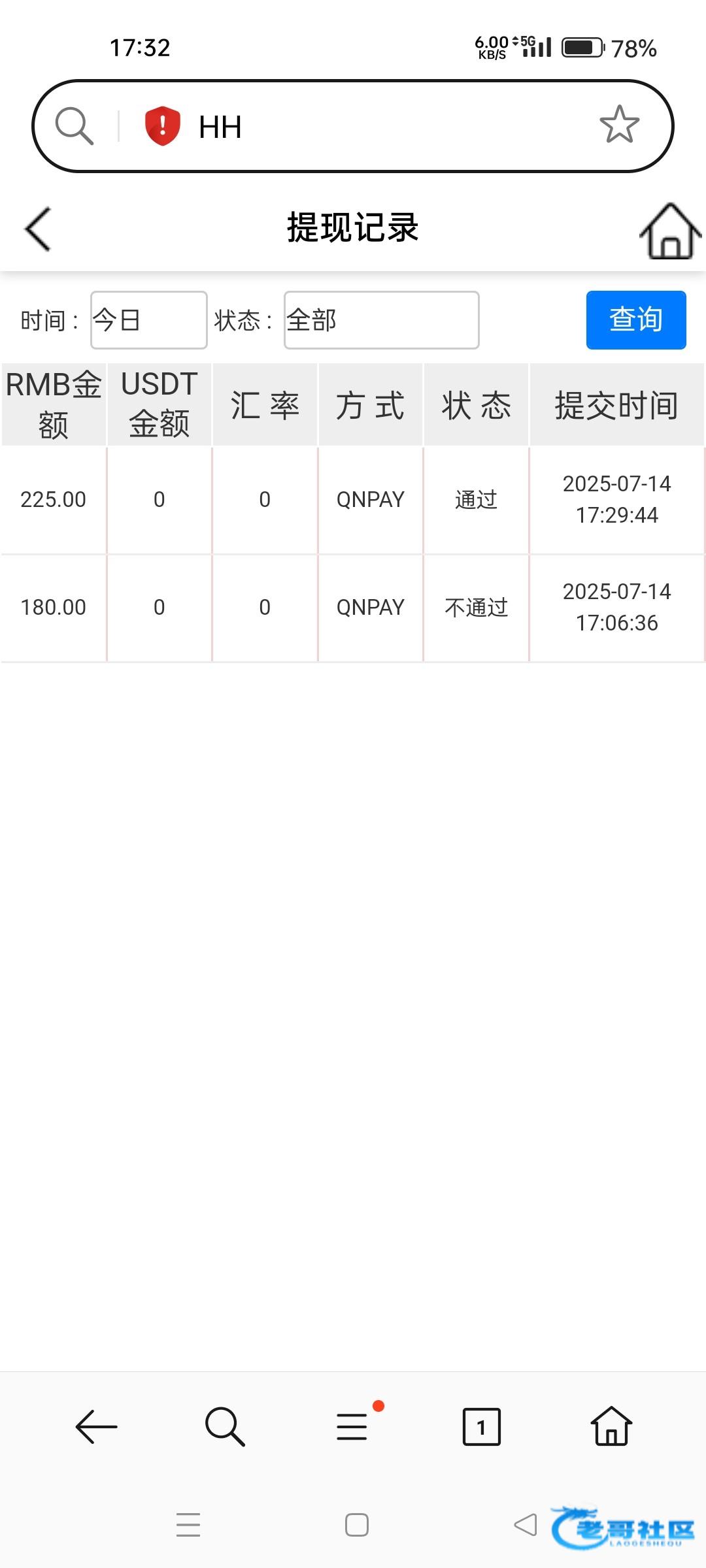
Task: Open the 状态 dropdown showing 全部
Action: 381,320
